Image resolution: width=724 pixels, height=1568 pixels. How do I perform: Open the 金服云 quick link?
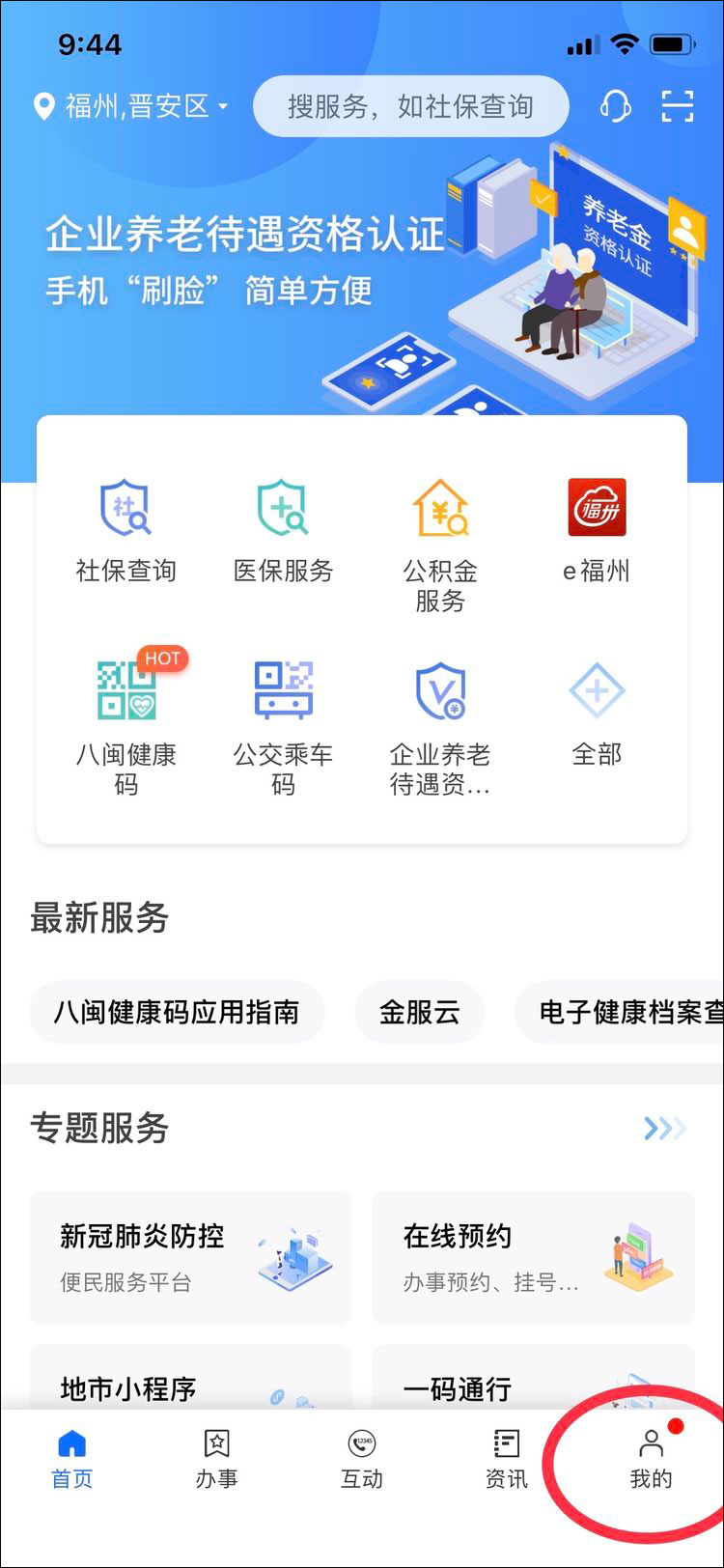[420, 1012]
